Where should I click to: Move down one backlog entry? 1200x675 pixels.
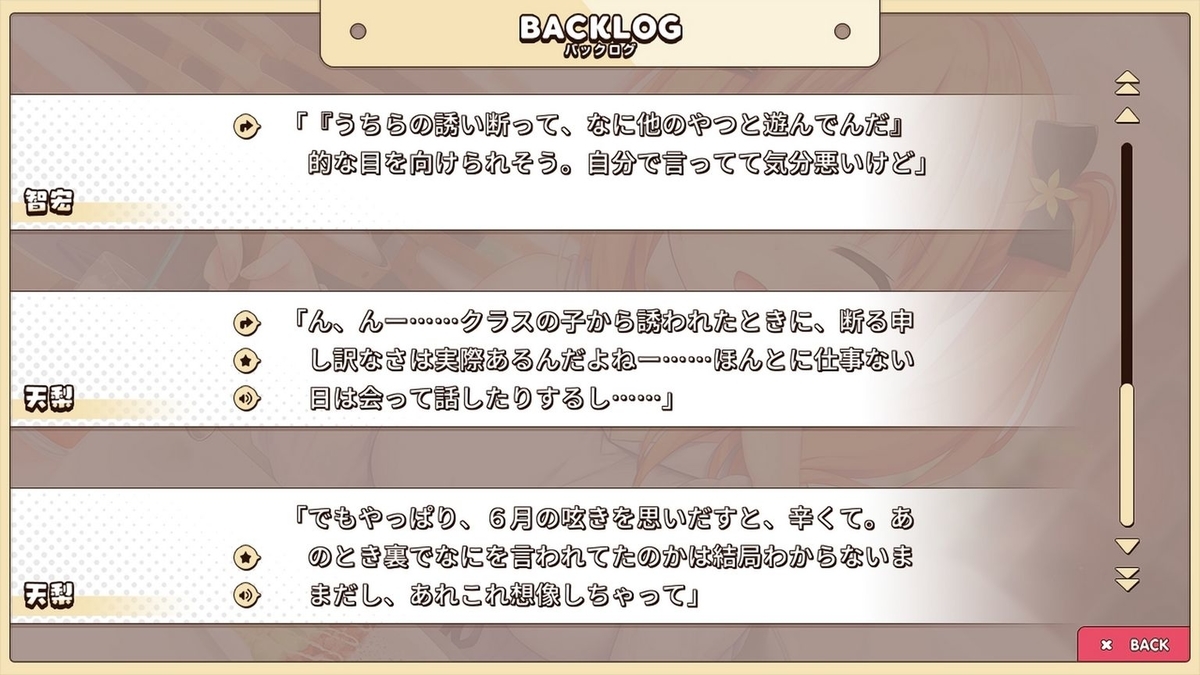1127,546
